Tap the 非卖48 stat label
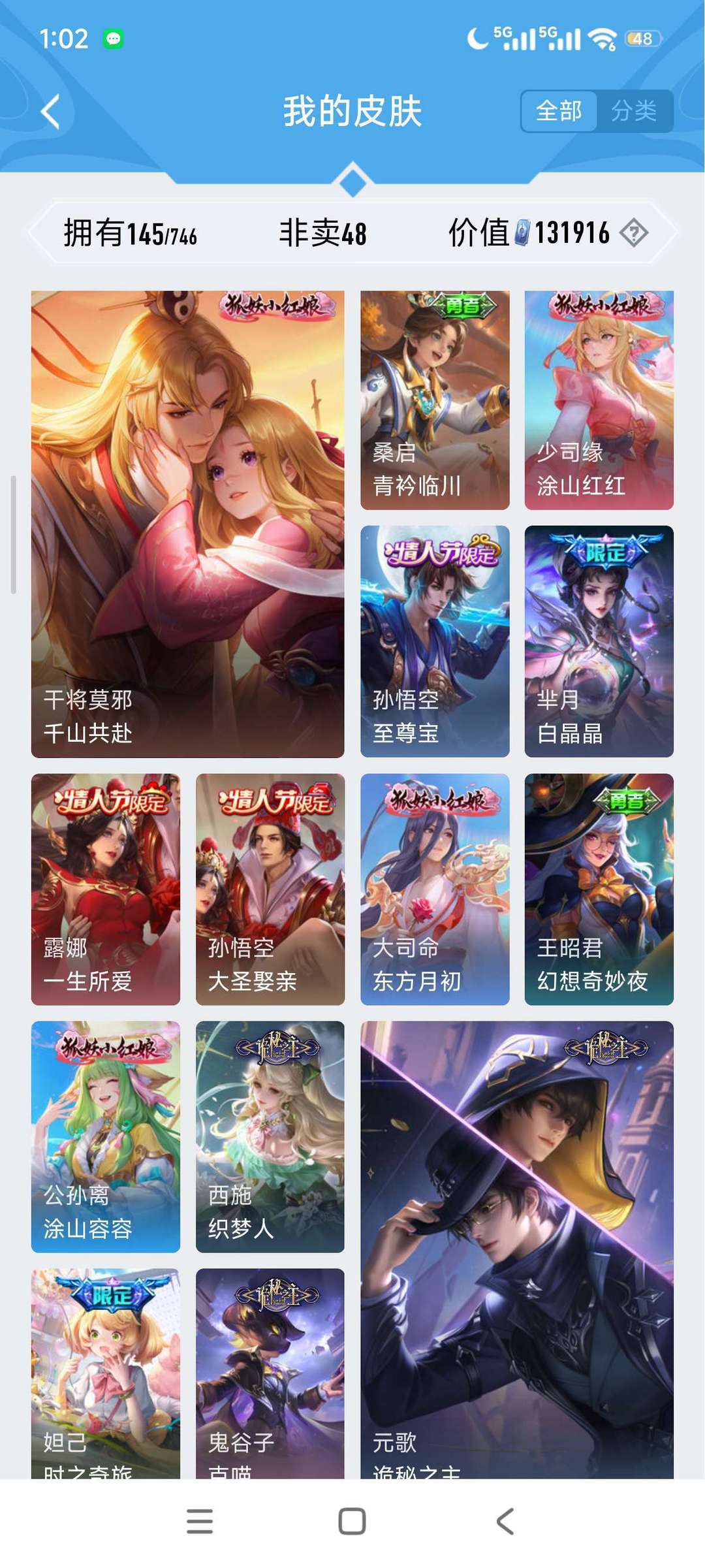Screen dimensions: 705x1568 [323, 232]
